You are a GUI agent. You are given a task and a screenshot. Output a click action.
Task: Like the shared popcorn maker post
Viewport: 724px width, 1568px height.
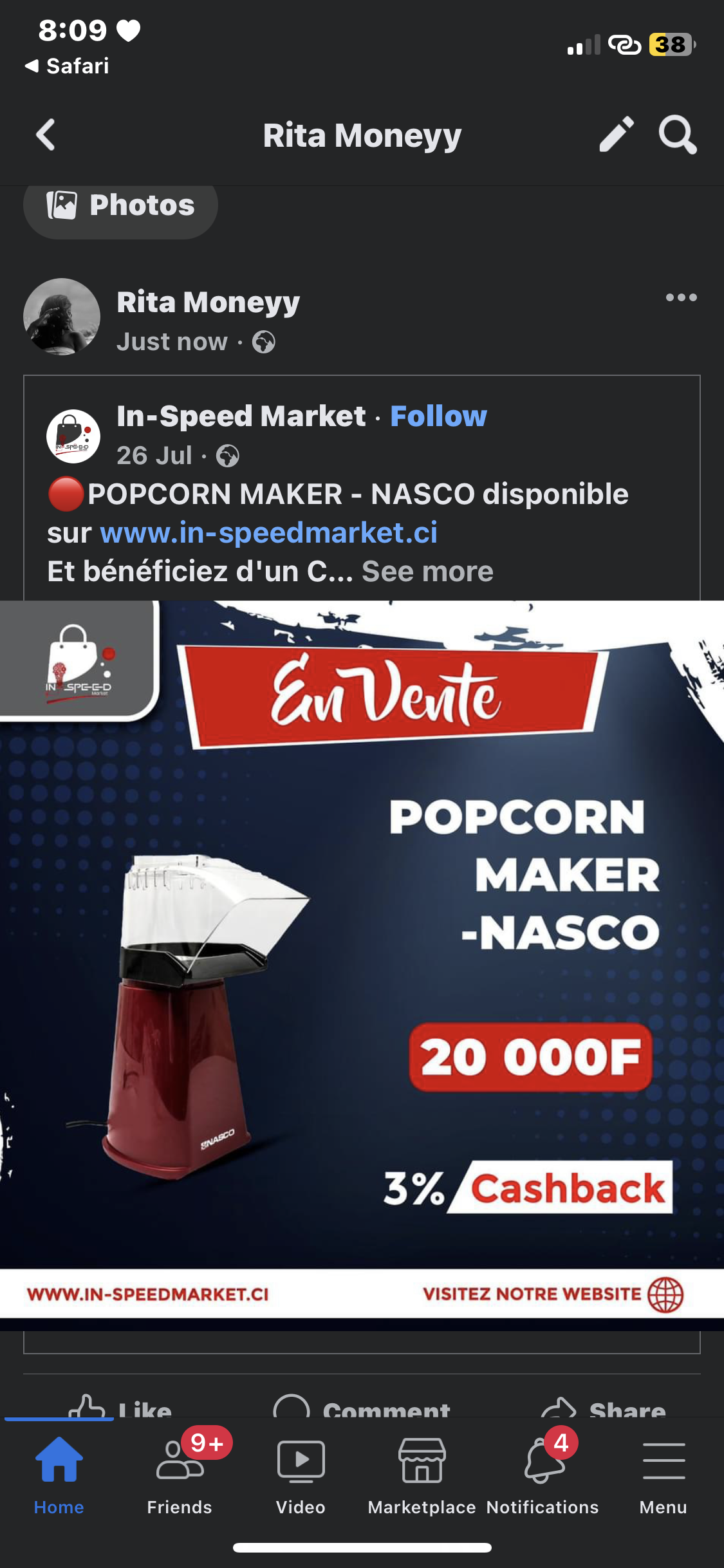pos(120,1408)
